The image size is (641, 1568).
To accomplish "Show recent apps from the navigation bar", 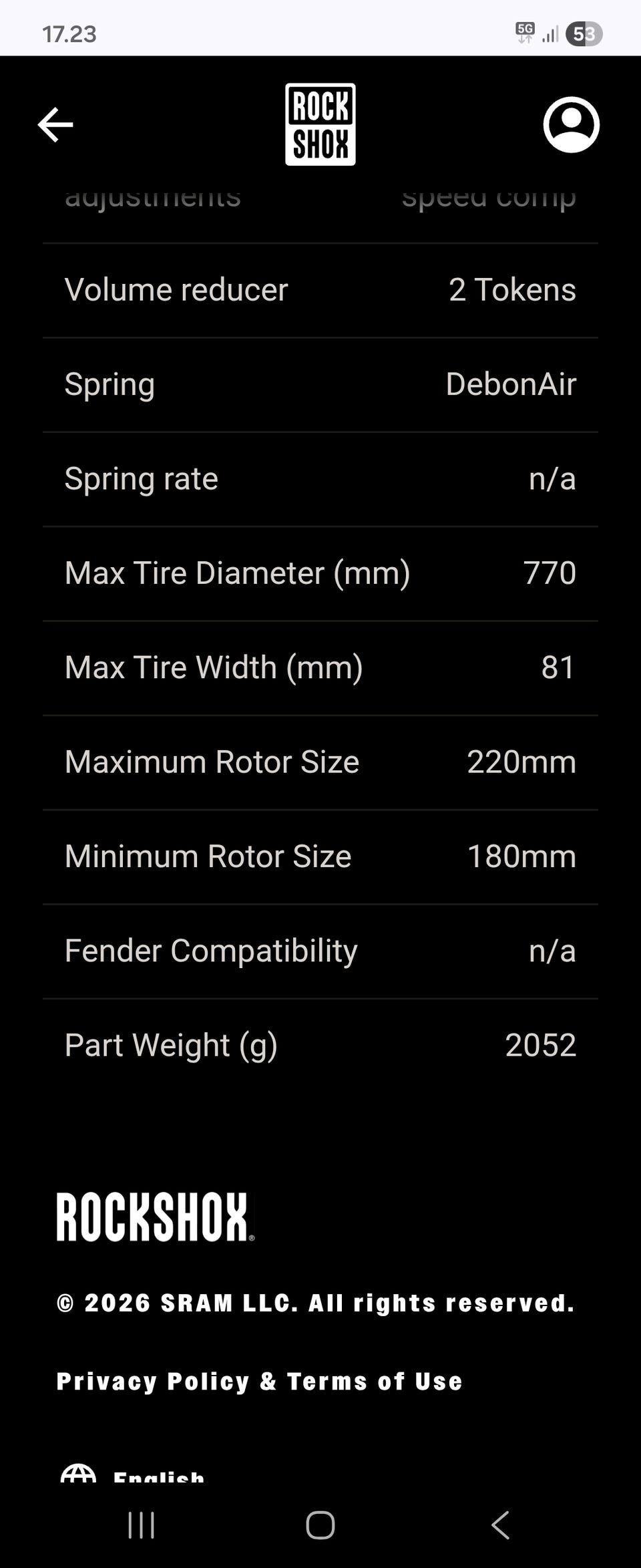I will 142,1525.
